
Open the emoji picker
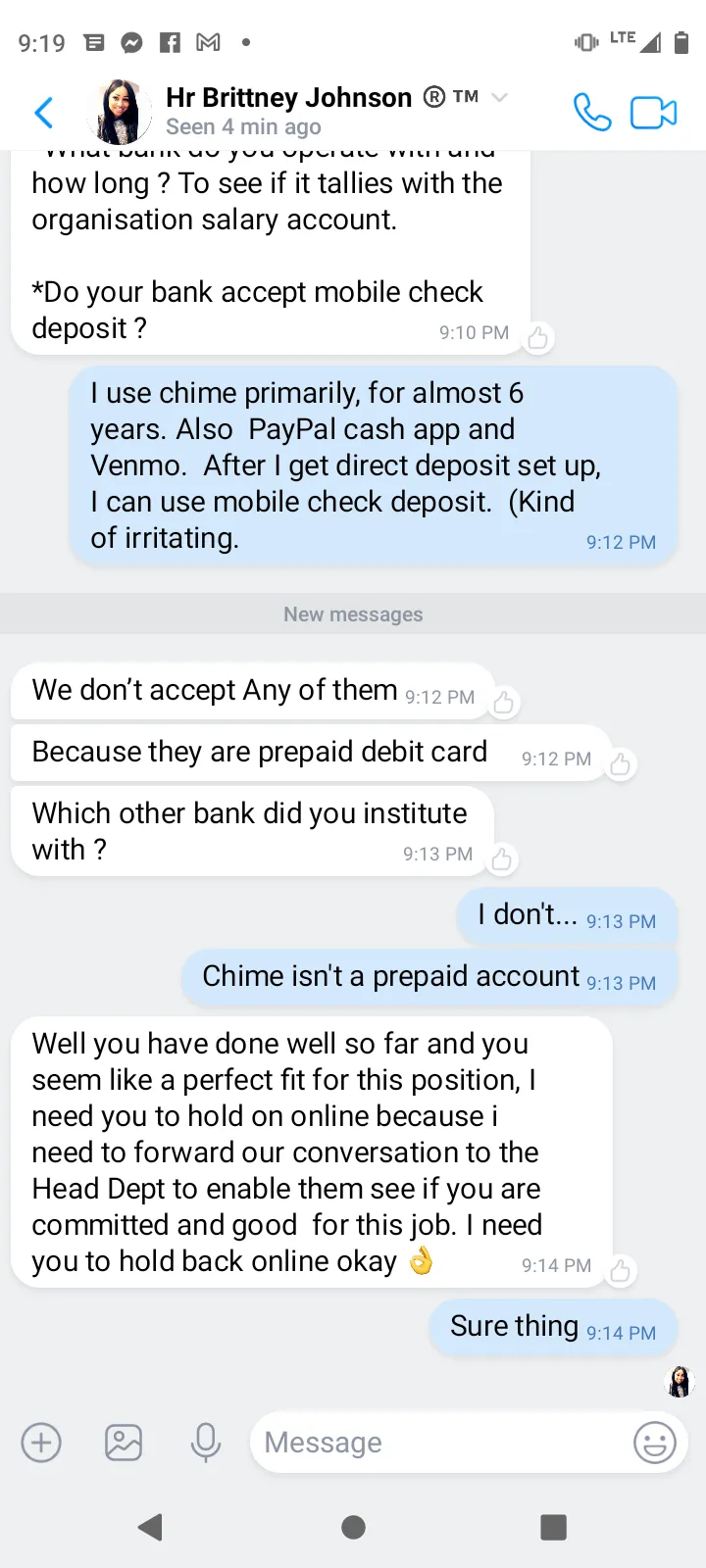(x=655, y=1443)
